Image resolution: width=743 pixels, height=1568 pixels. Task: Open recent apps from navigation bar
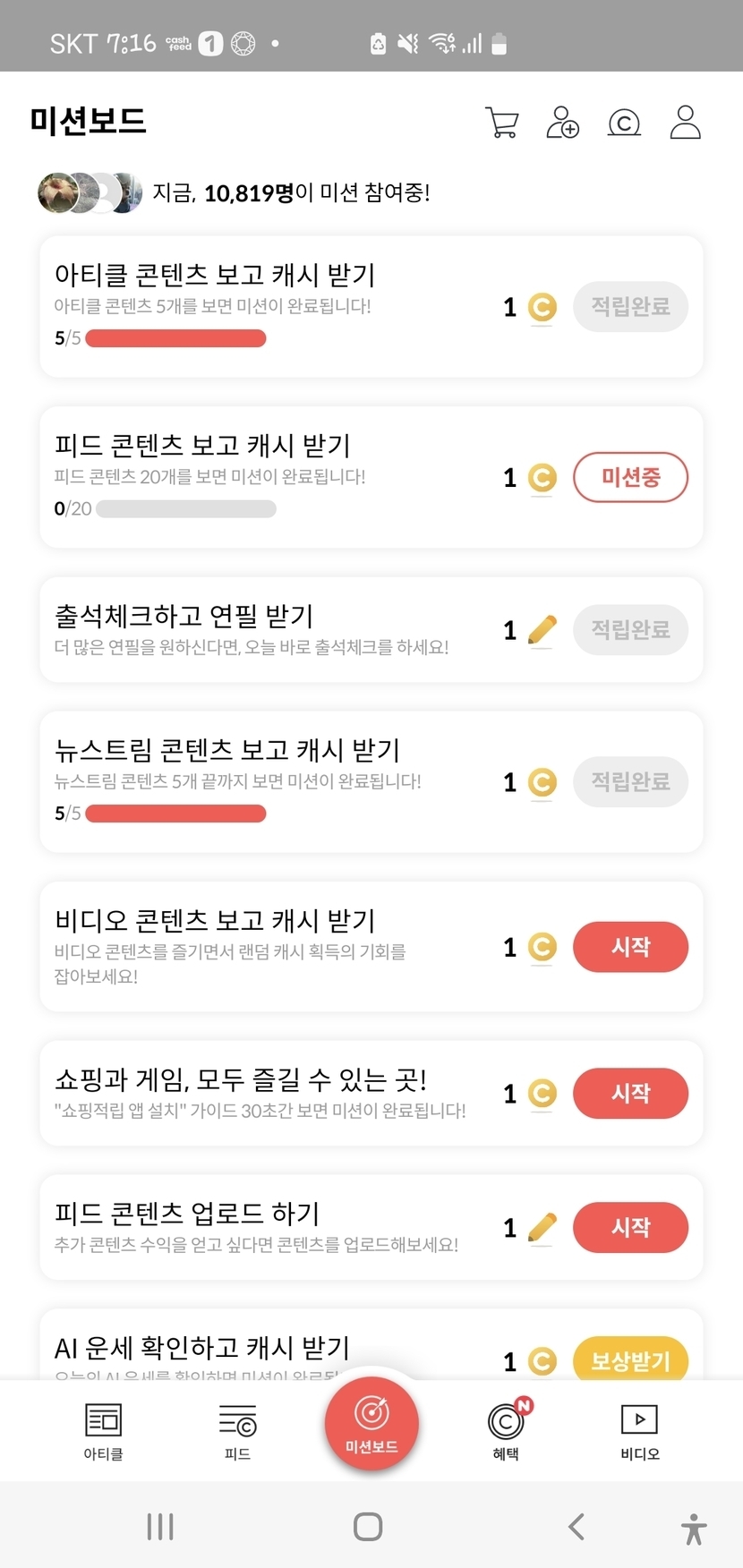(x=160, y=1526)
